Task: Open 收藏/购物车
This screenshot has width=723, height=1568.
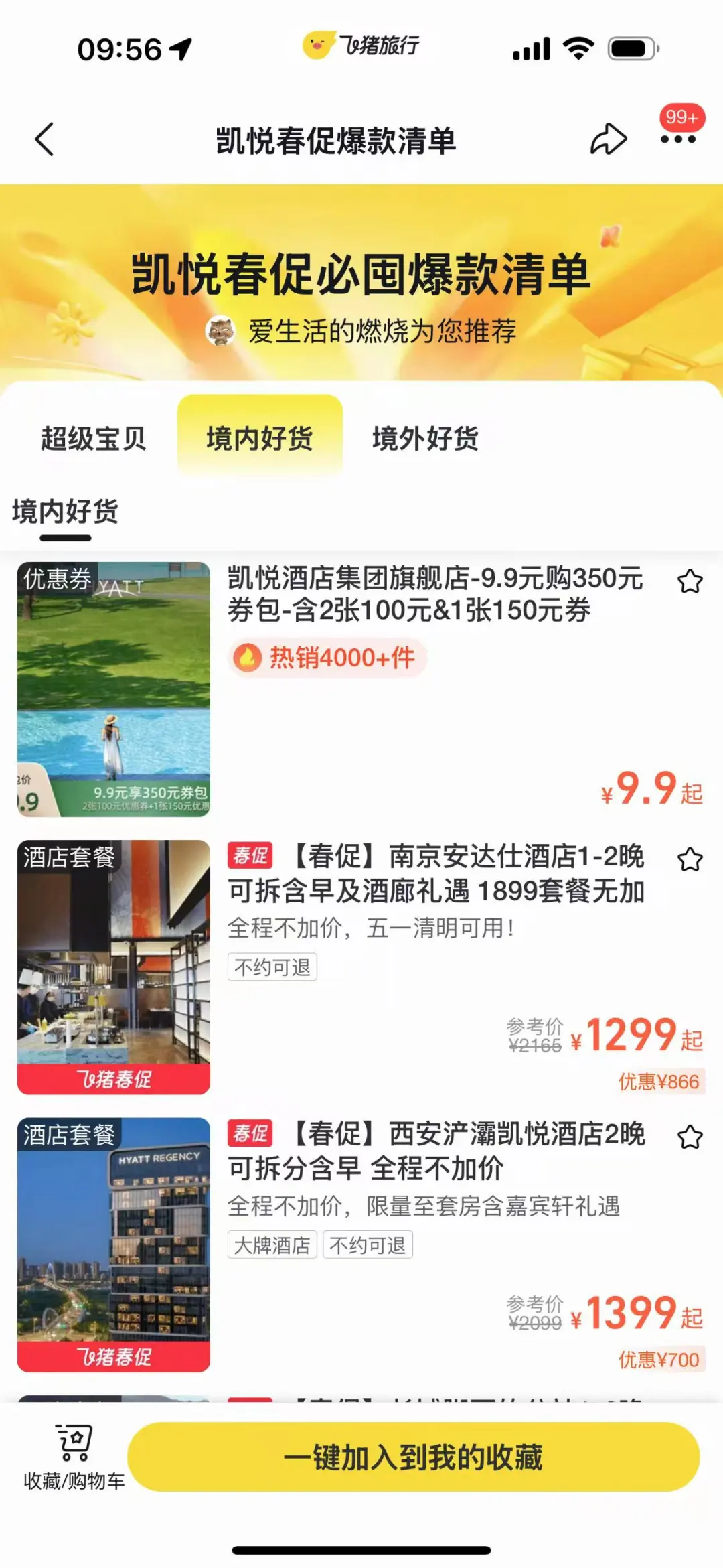Action: [x=74, y=1457]
